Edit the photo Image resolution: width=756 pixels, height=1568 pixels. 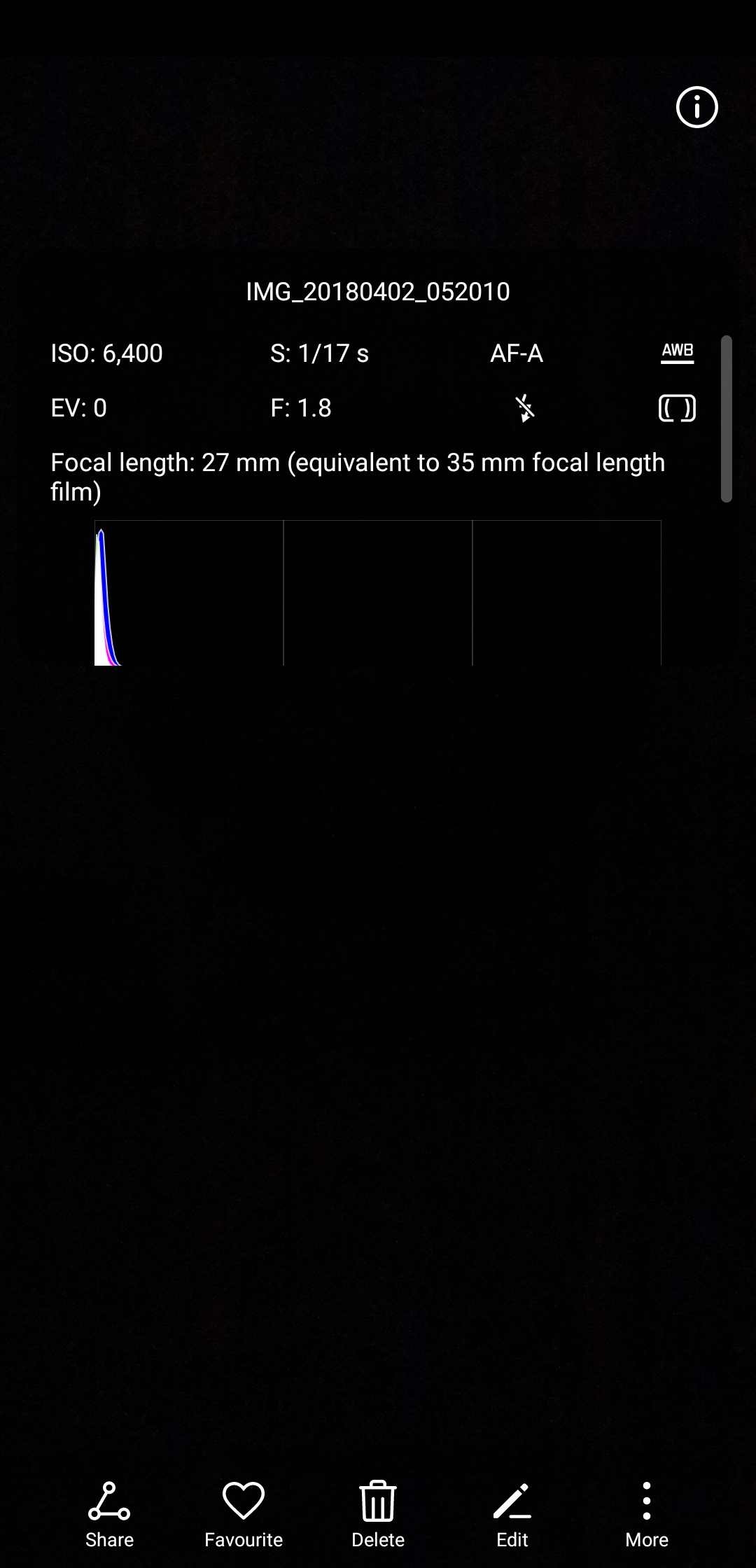coord(512,1513)
